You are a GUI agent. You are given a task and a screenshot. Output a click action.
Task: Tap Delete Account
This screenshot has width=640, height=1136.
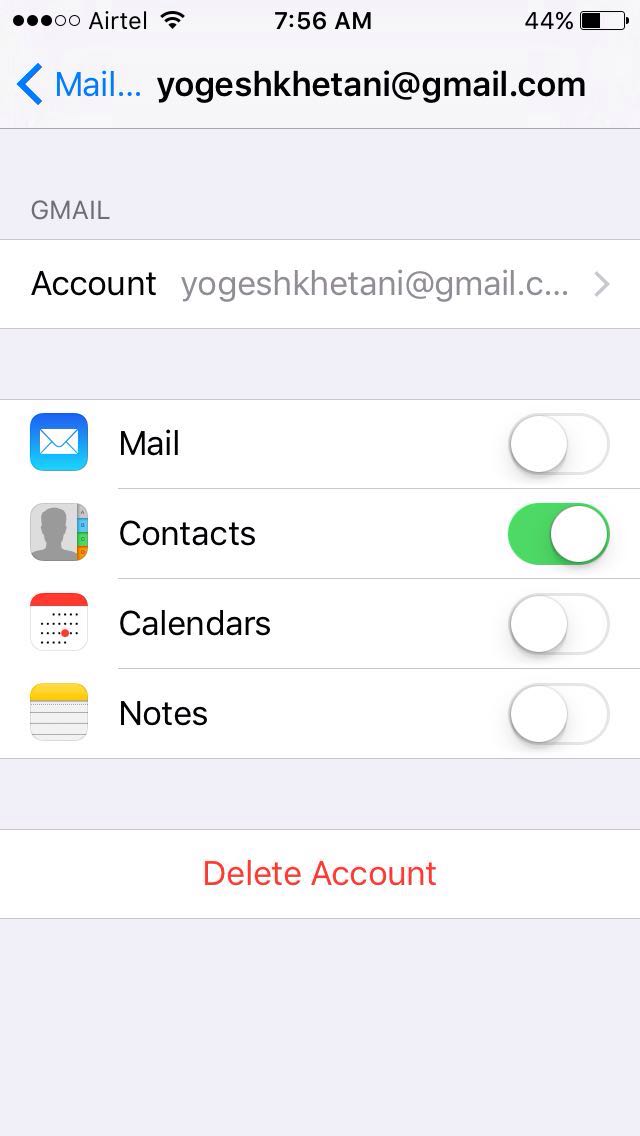pos(320,874)
